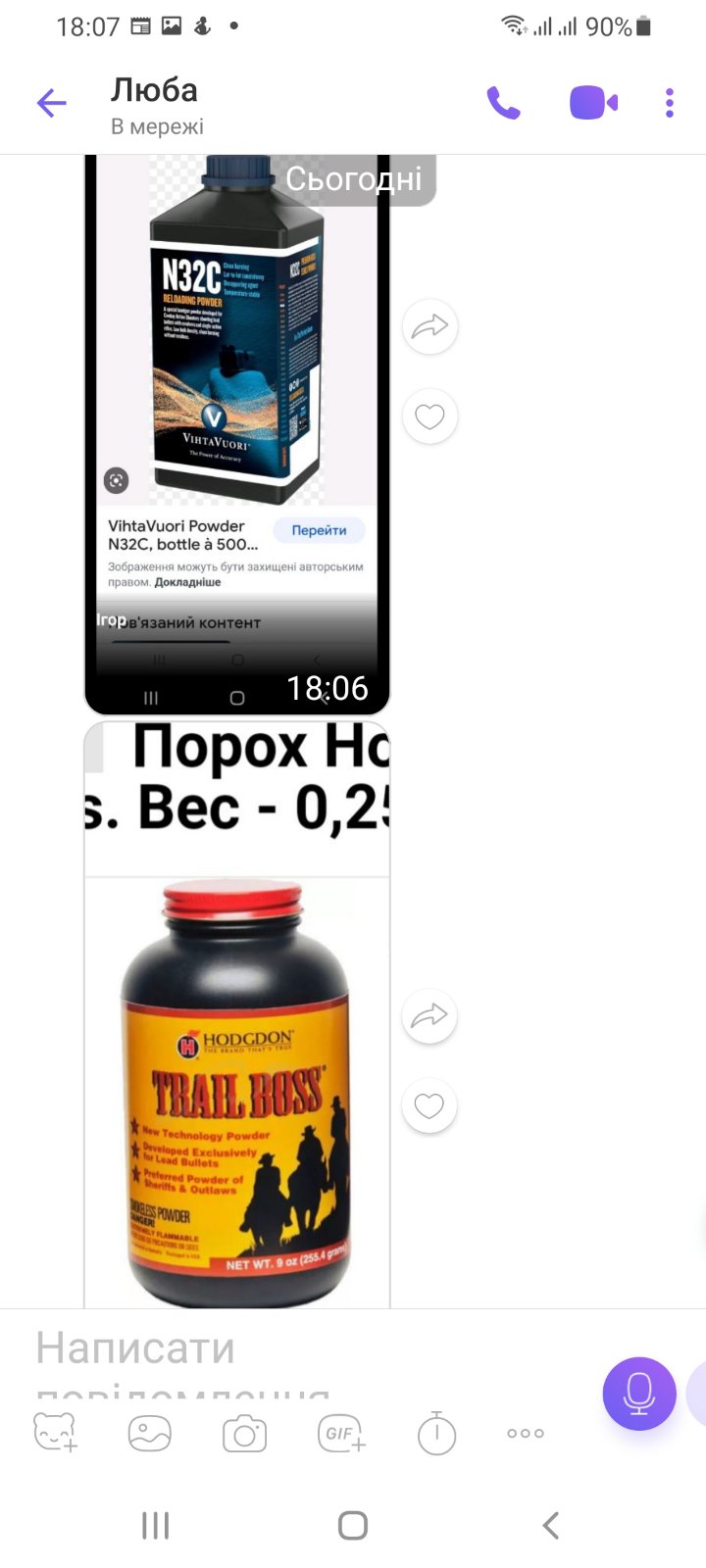Start a voice call with Люба
This screenshot has height=1568, width=706.
tap(504, 103)
